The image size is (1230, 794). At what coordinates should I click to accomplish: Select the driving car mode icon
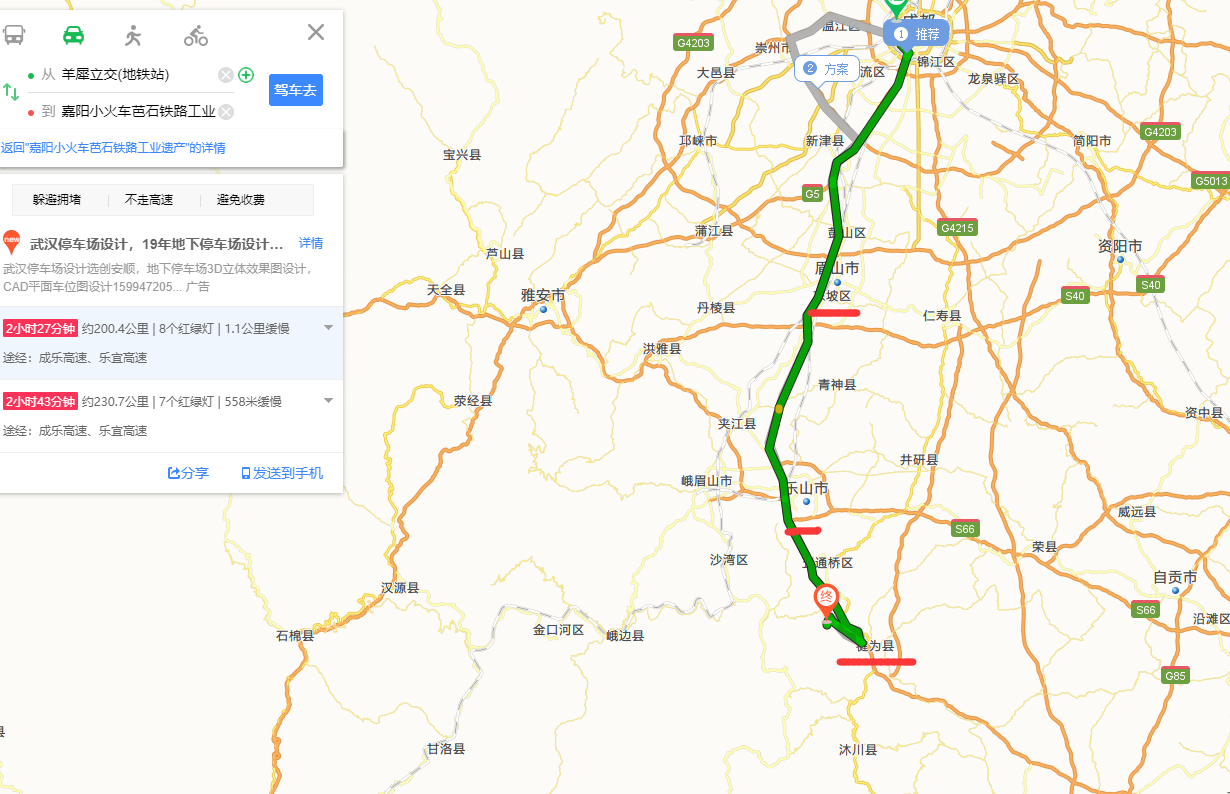coord(73,36)
